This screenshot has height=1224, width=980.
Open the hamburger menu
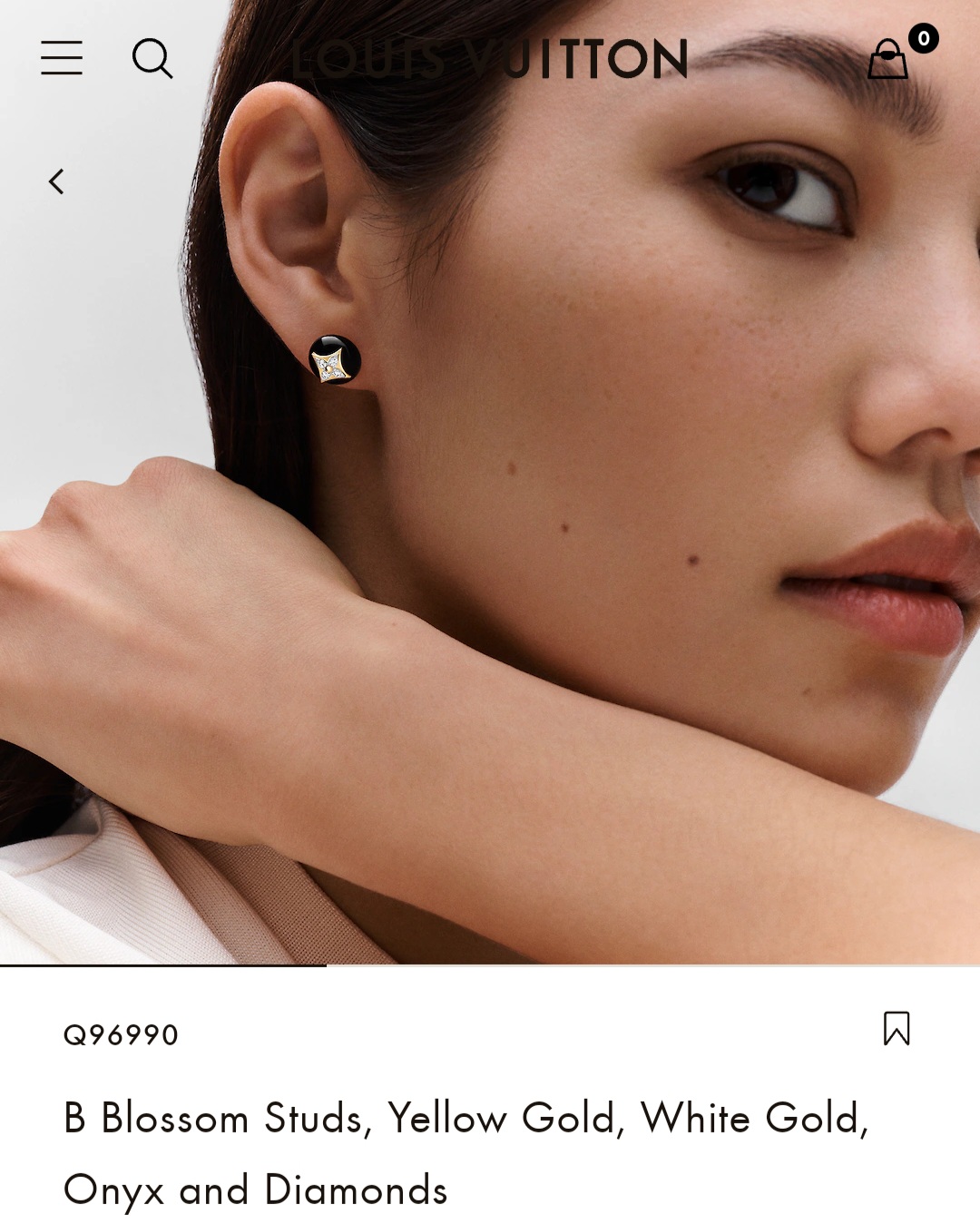coord(62,58)
